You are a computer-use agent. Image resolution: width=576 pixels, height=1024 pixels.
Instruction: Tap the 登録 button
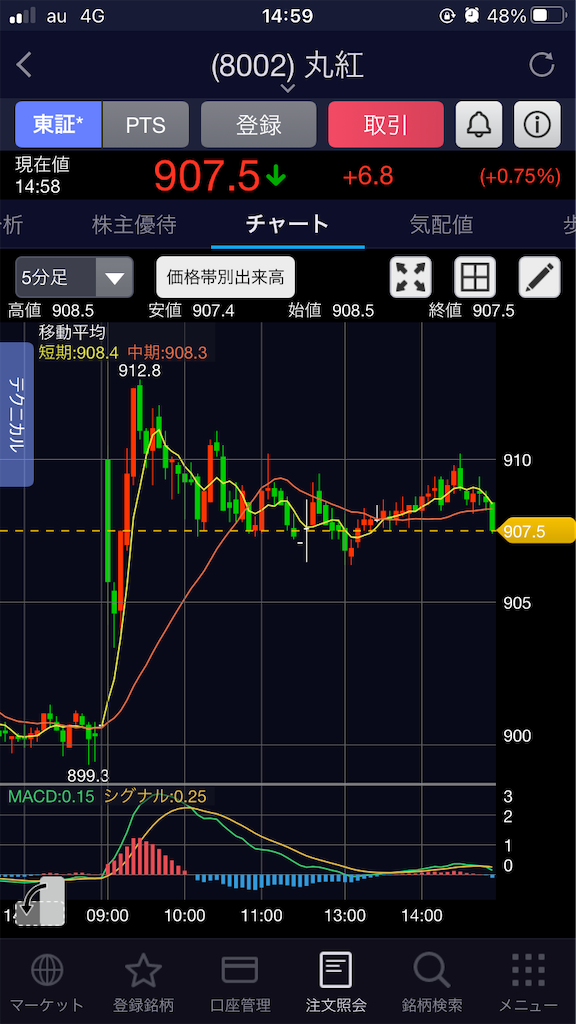tap(258, 124)
